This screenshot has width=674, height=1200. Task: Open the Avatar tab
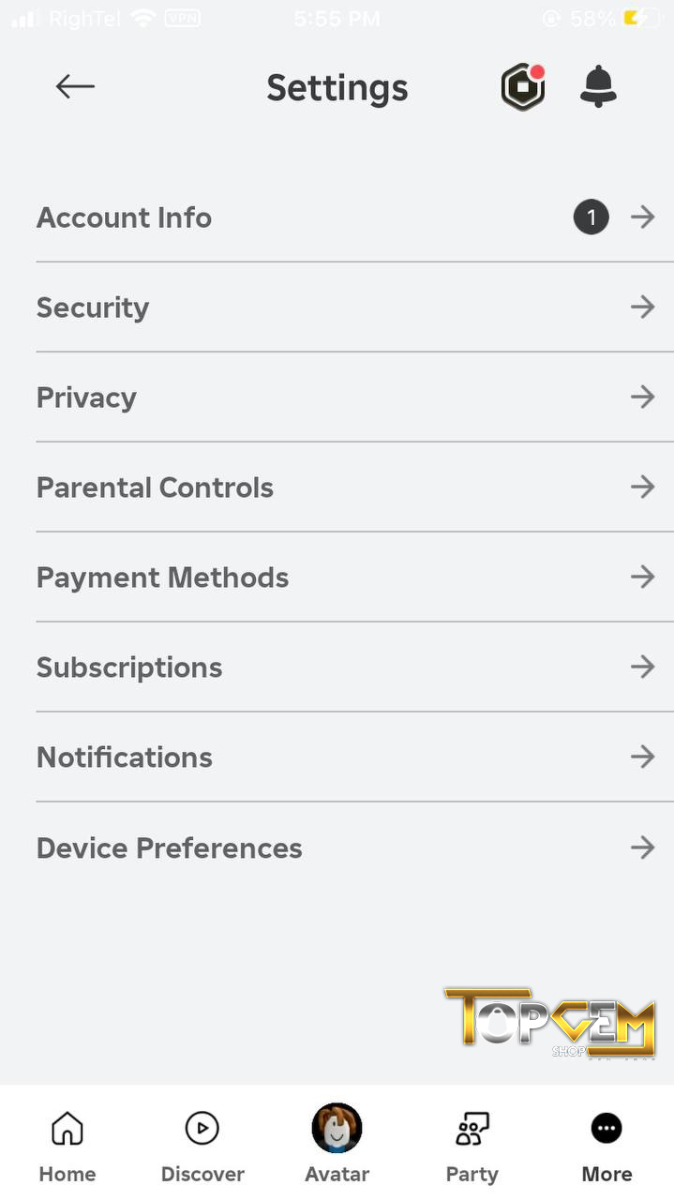[337, 1143]
